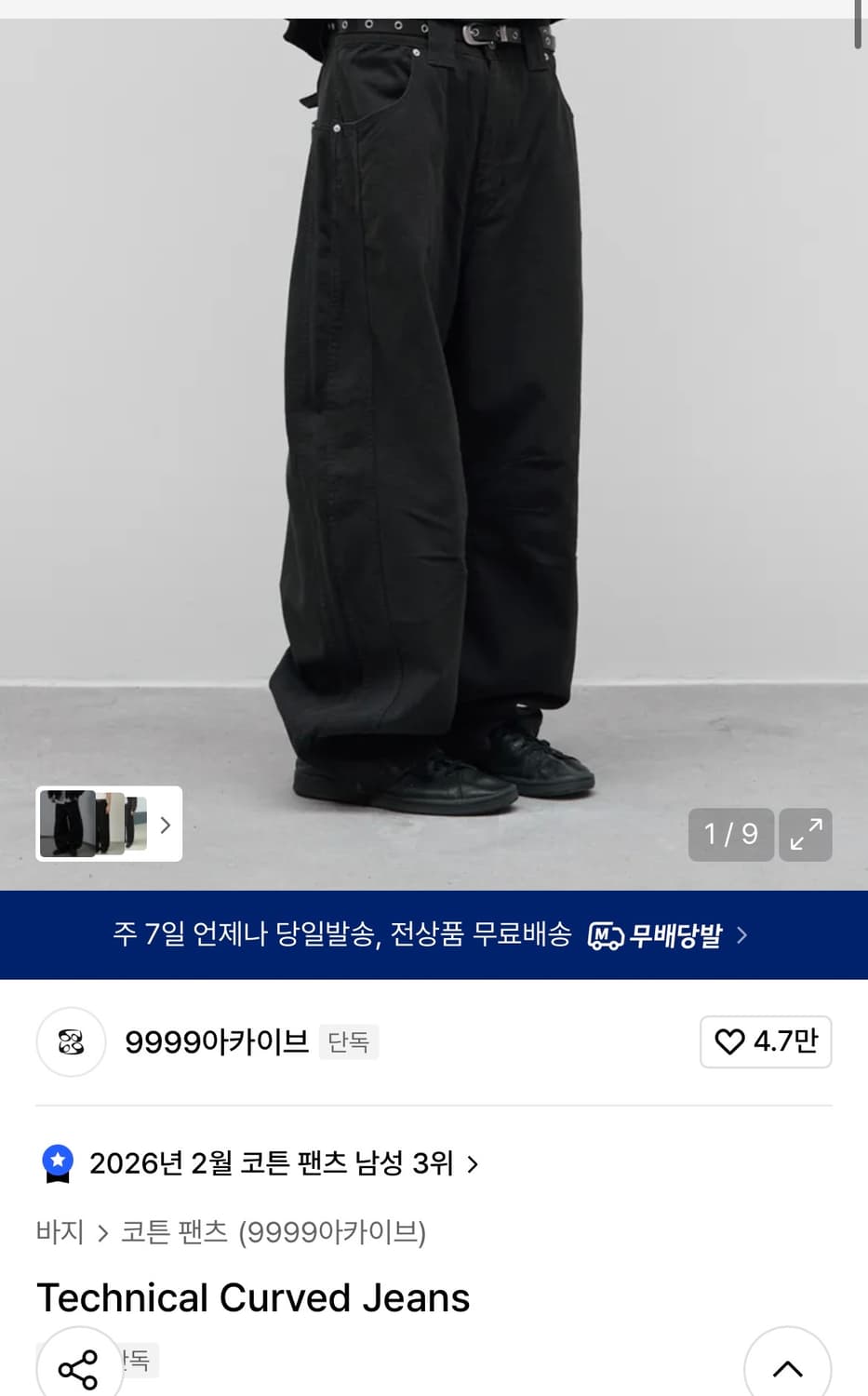Viewport: 868px width, 1396px height.
Task: Open the 바지 category link
Action: 60,1232
